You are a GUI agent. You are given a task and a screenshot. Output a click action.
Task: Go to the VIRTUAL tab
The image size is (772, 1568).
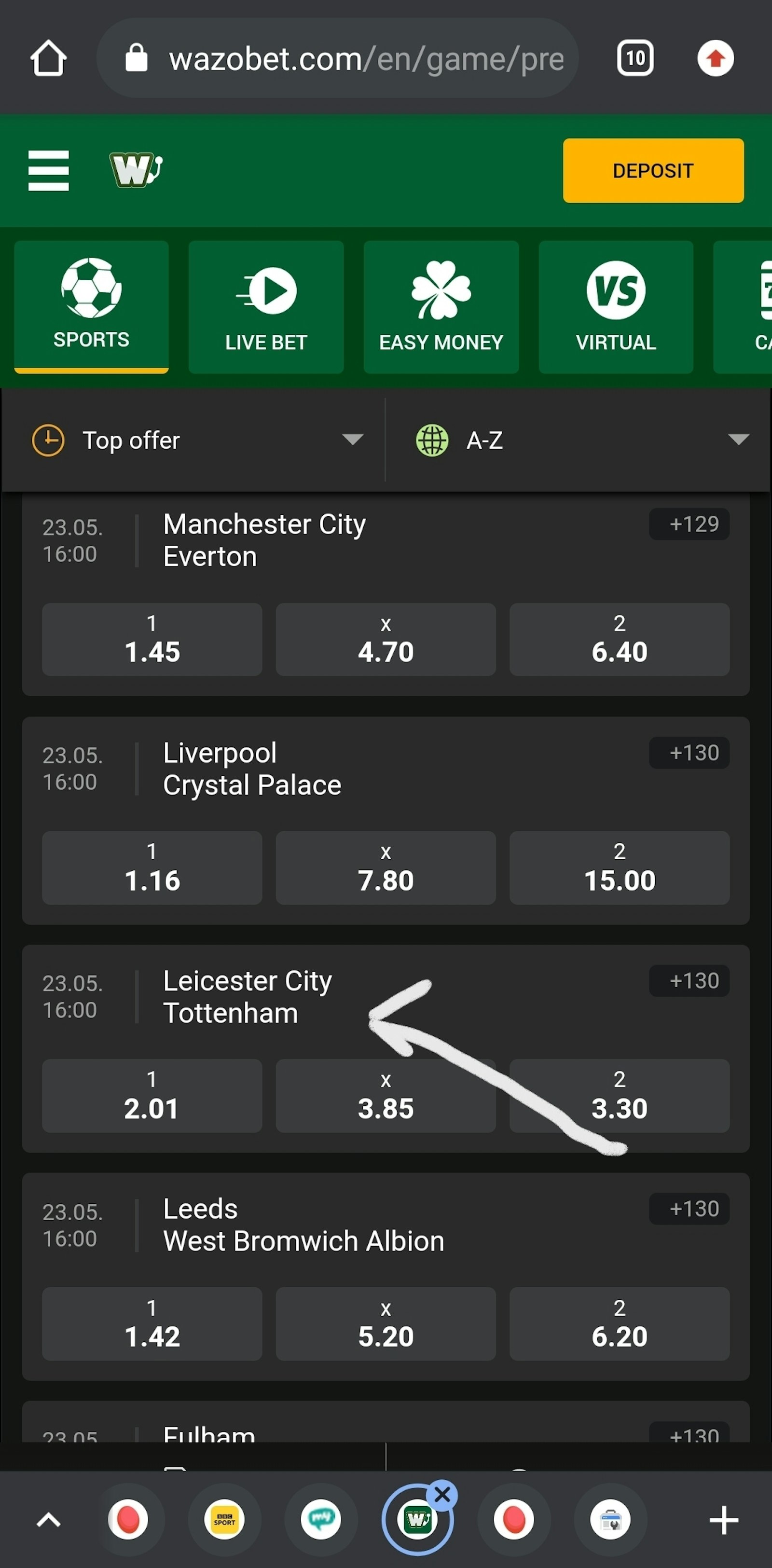pyautogui.click(x=616, y=307)
